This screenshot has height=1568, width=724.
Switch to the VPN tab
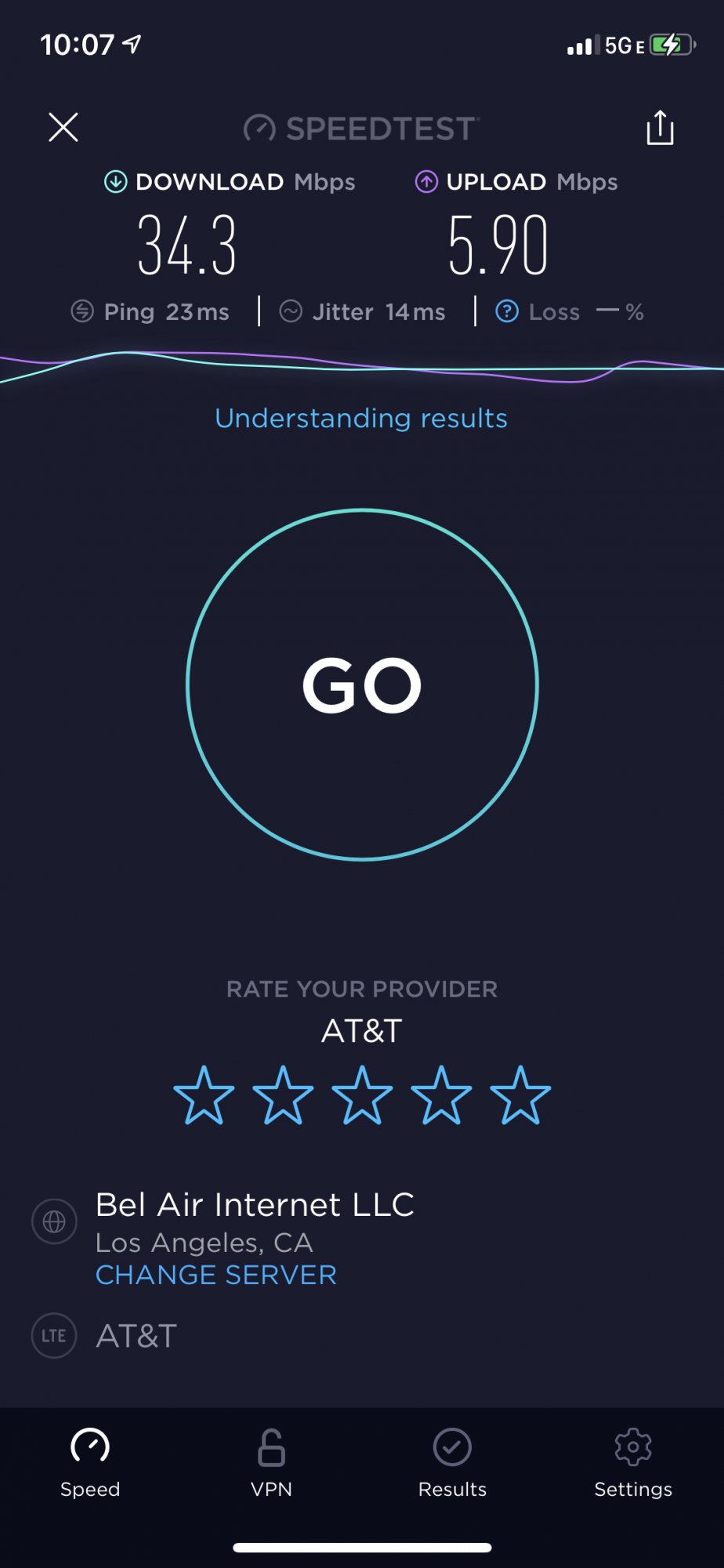tap(271, 1462)
